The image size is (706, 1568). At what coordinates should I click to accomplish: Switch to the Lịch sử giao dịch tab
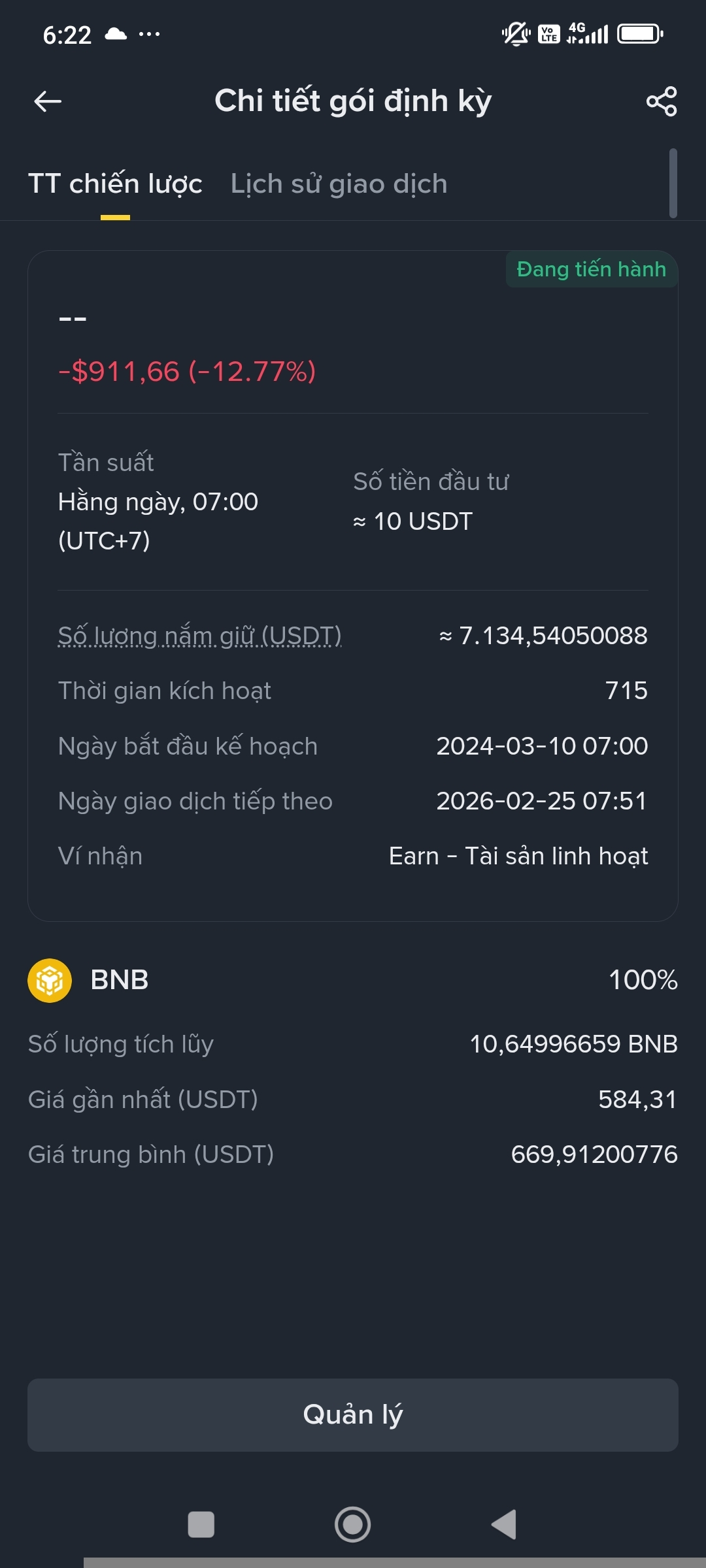click(339, 184)
